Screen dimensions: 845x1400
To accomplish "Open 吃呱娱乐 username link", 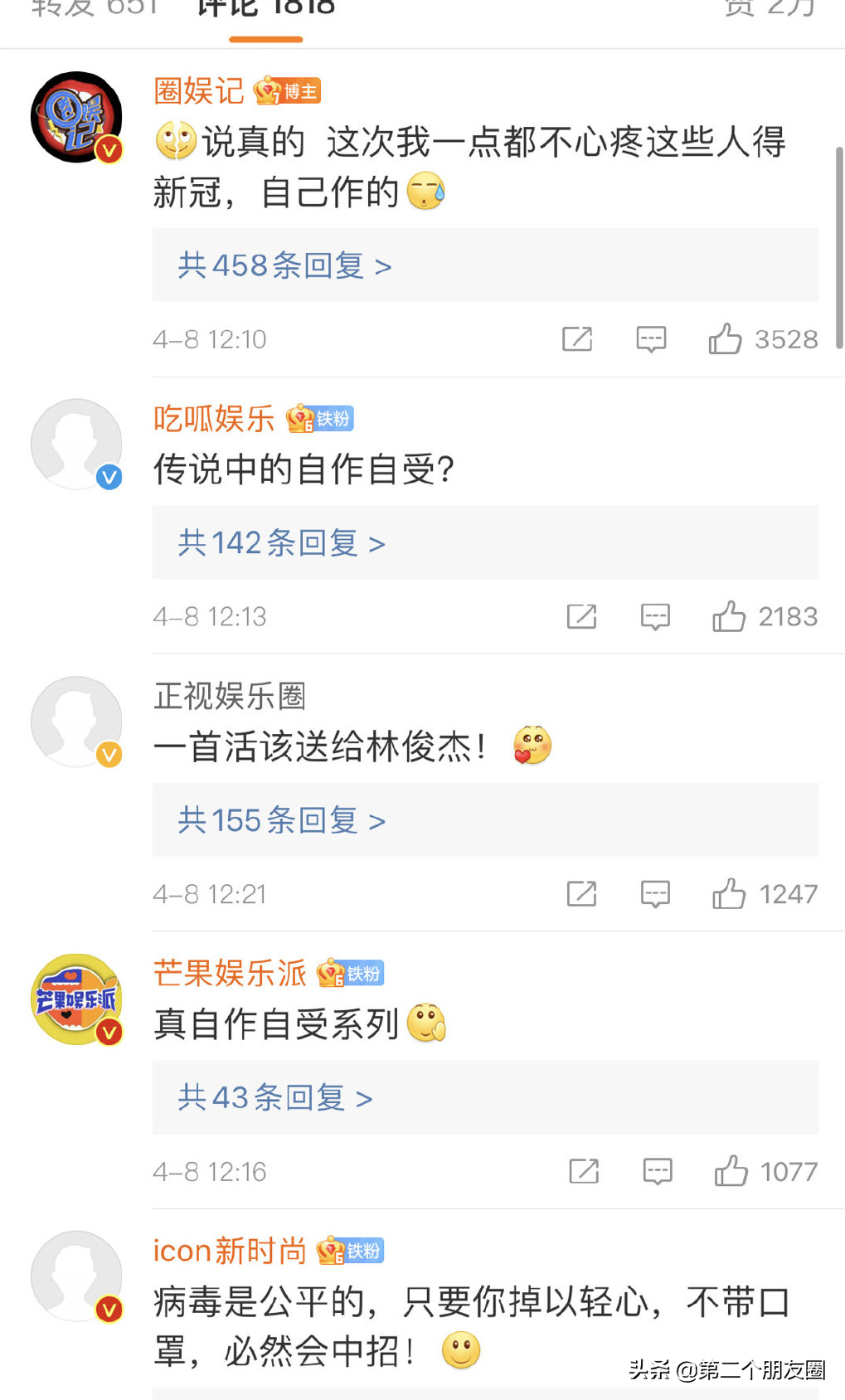I will (x=213, y=419).
